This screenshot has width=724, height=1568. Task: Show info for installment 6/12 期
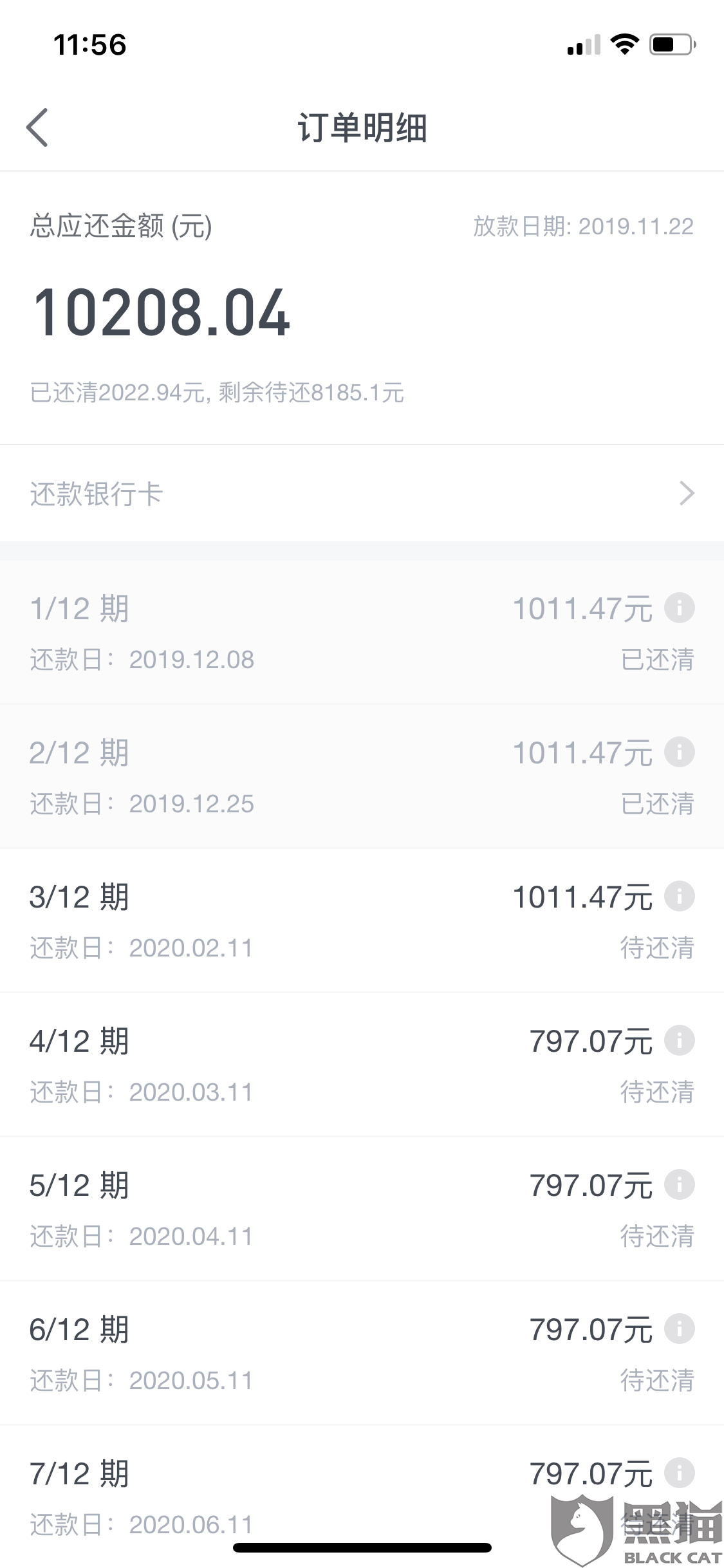(x=680, y=1329)
